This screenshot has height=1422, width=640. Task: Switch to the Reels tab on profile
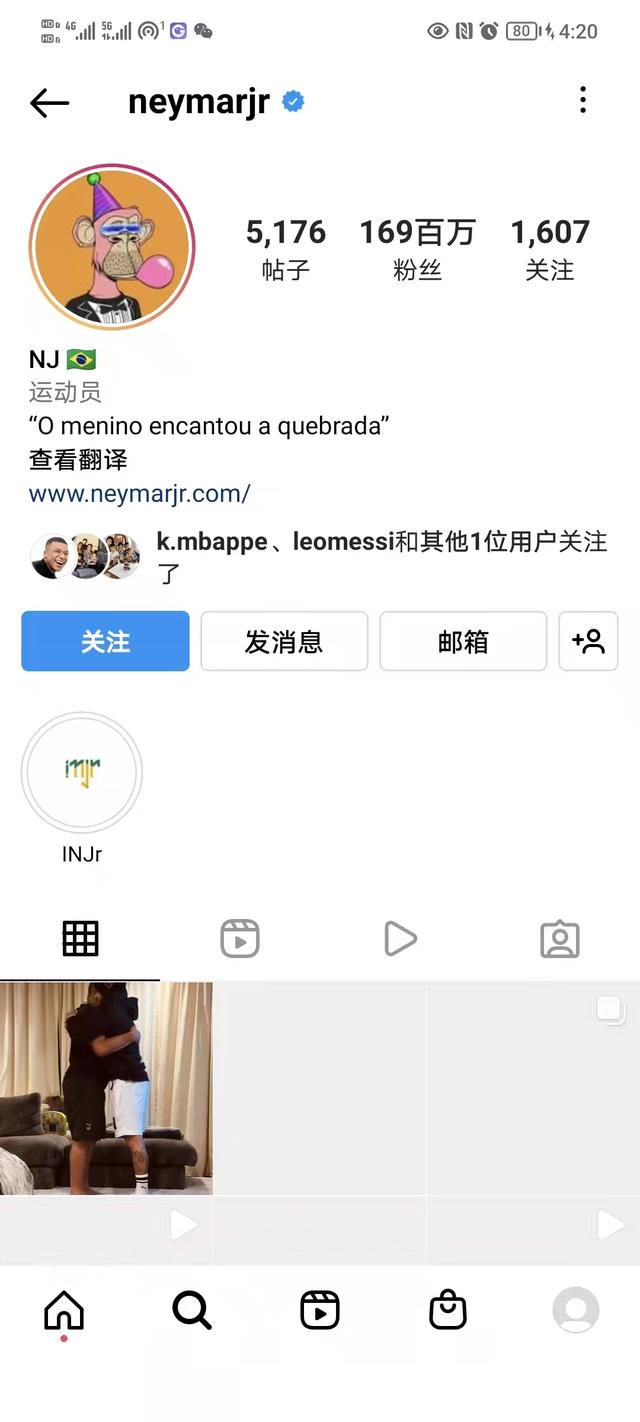pos(240,939)
